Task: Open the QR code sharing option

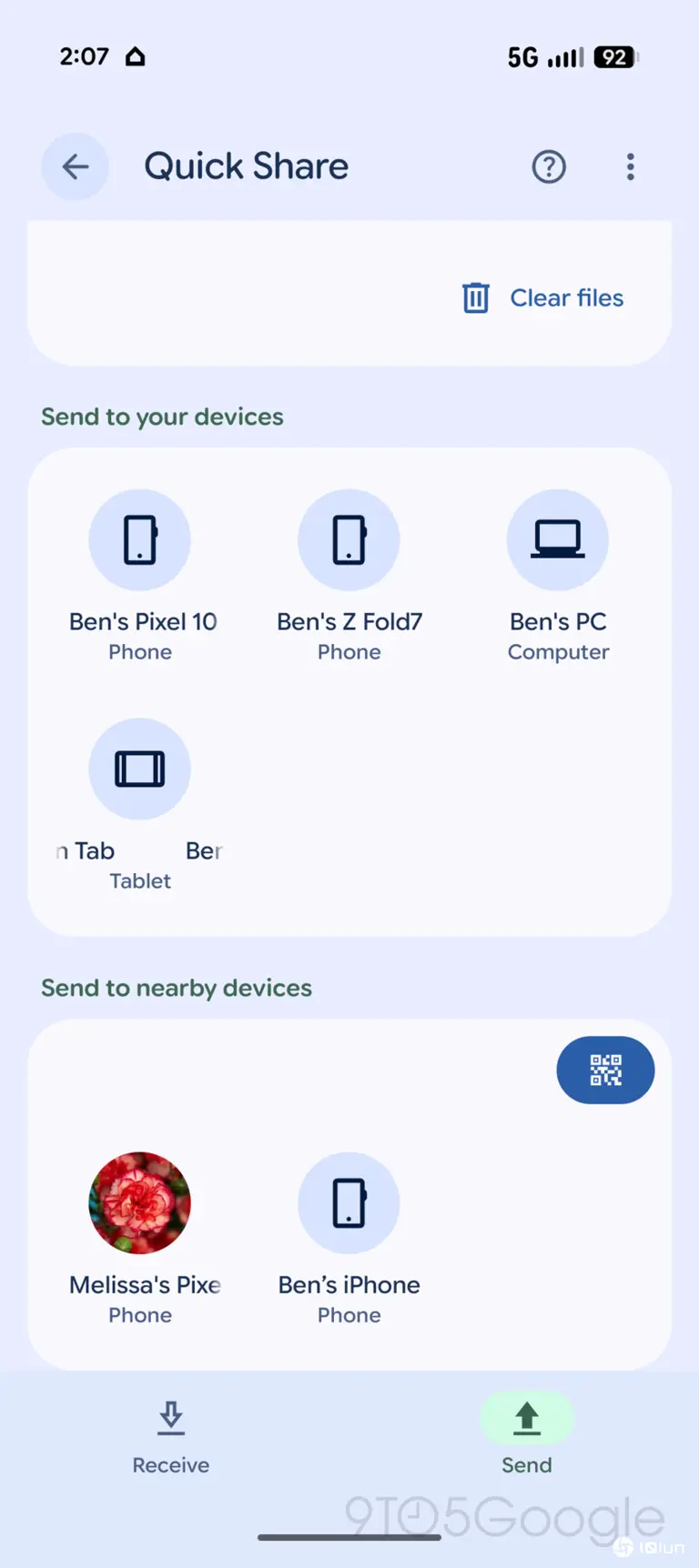Action: point(604,1070)
